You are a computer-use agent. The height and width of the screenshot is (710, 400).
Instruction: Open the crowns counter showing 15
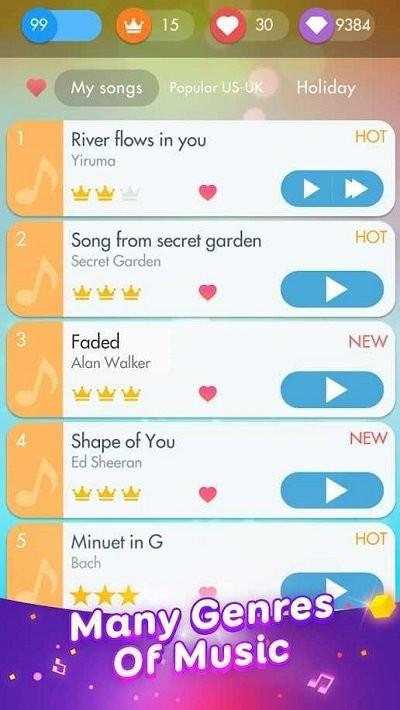pos(155,25)
